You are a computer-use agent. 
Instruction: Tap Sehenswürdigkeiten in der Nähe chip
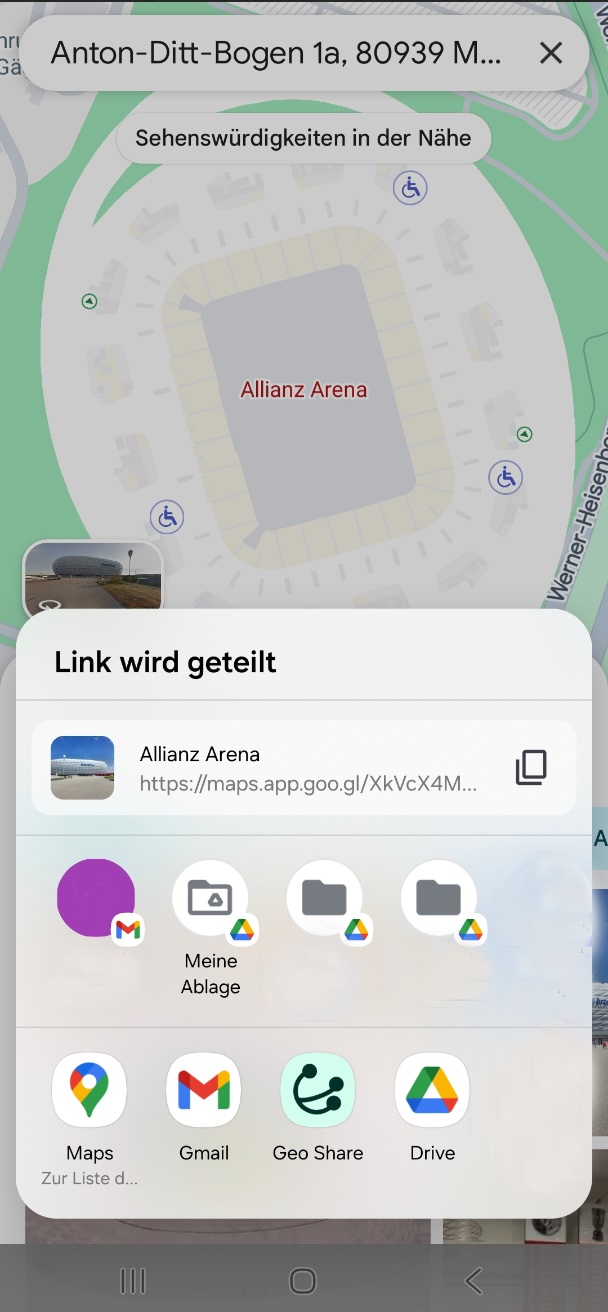coord(303,138)
